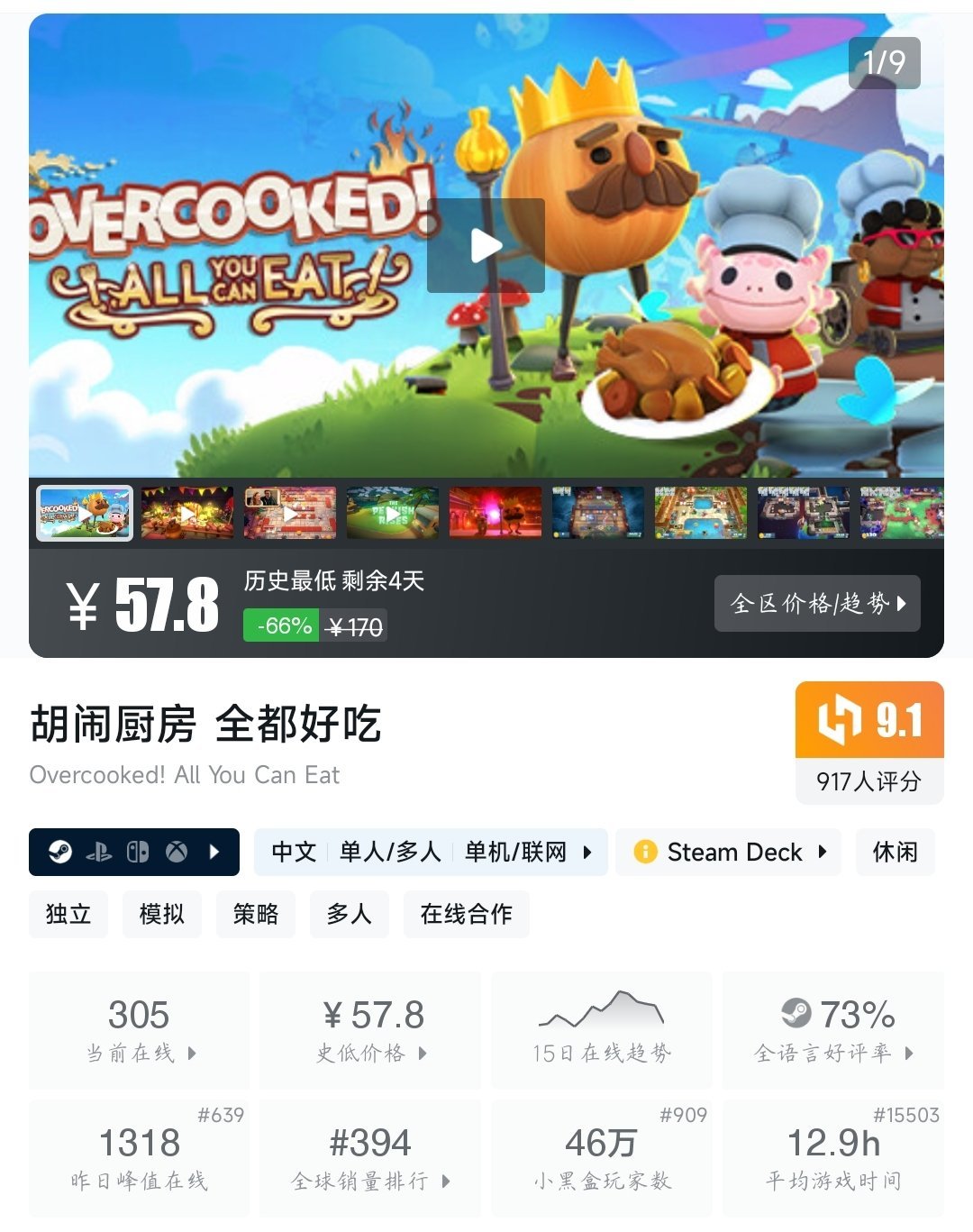Select the 策略 tag

tap(256, 914)
